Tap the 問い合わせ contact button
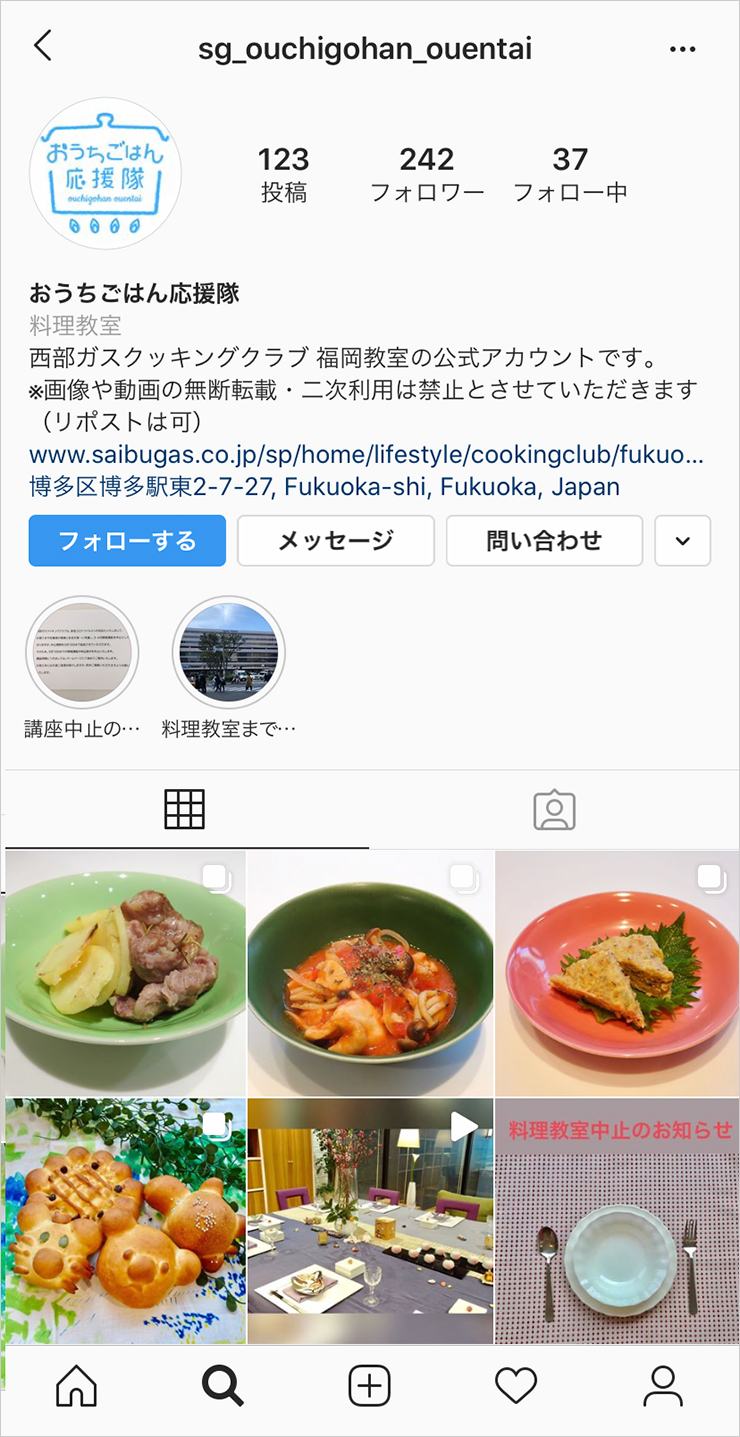Image resolution: width=740 pixels, height=1437 pixels. (544, 541)
